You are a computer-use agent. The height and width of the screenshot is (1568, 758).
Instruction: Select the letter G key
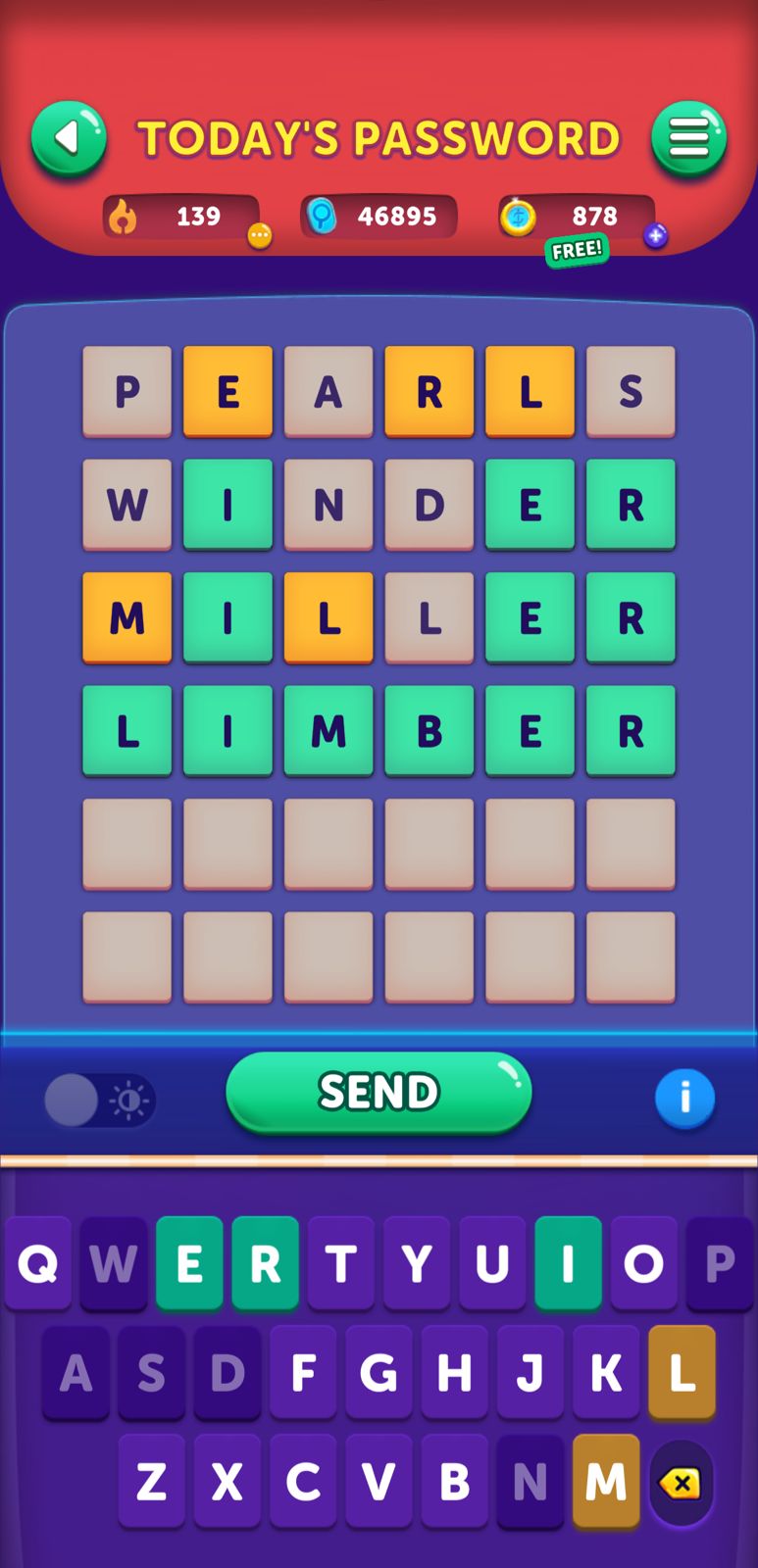point(379,1373)
